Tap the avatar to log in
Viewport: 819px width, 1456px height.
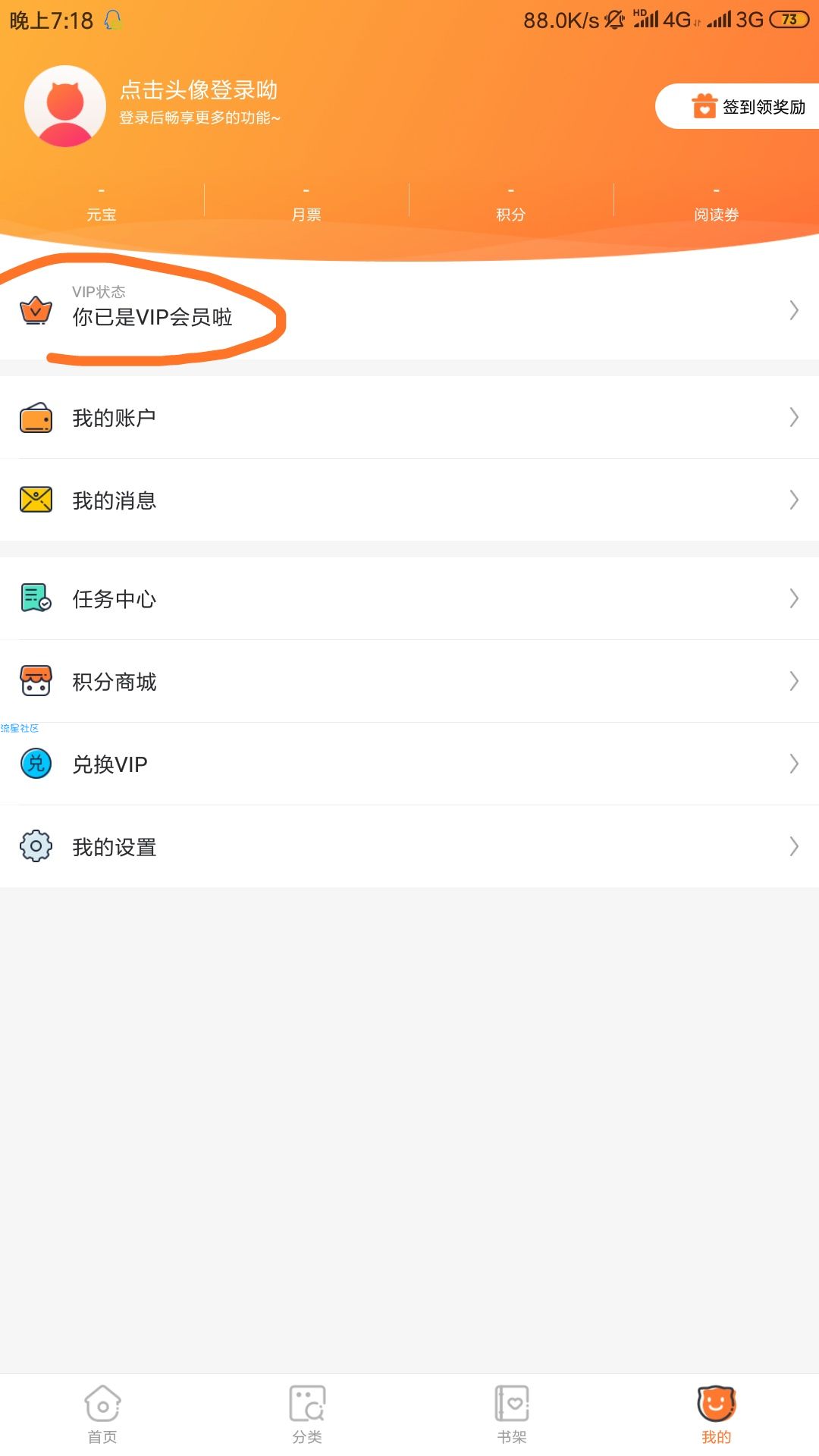65,106
